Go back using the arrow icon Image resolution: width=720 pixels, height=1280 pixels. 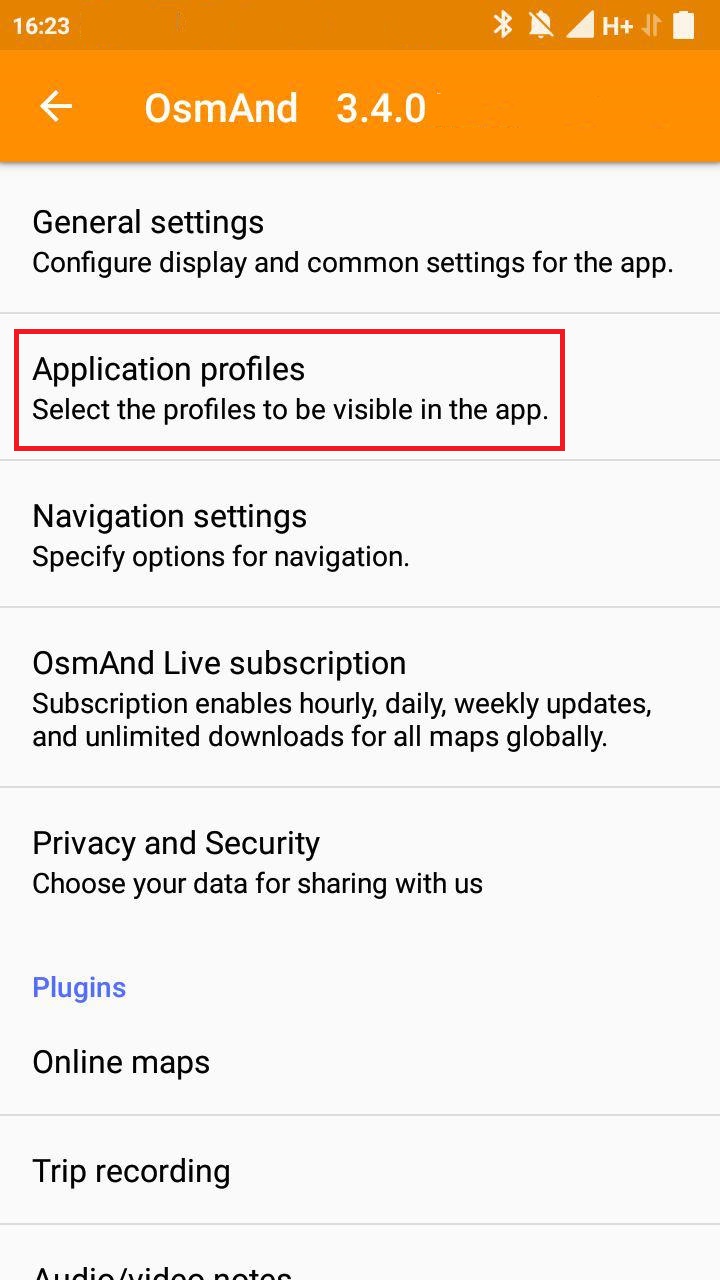[56, 107]
